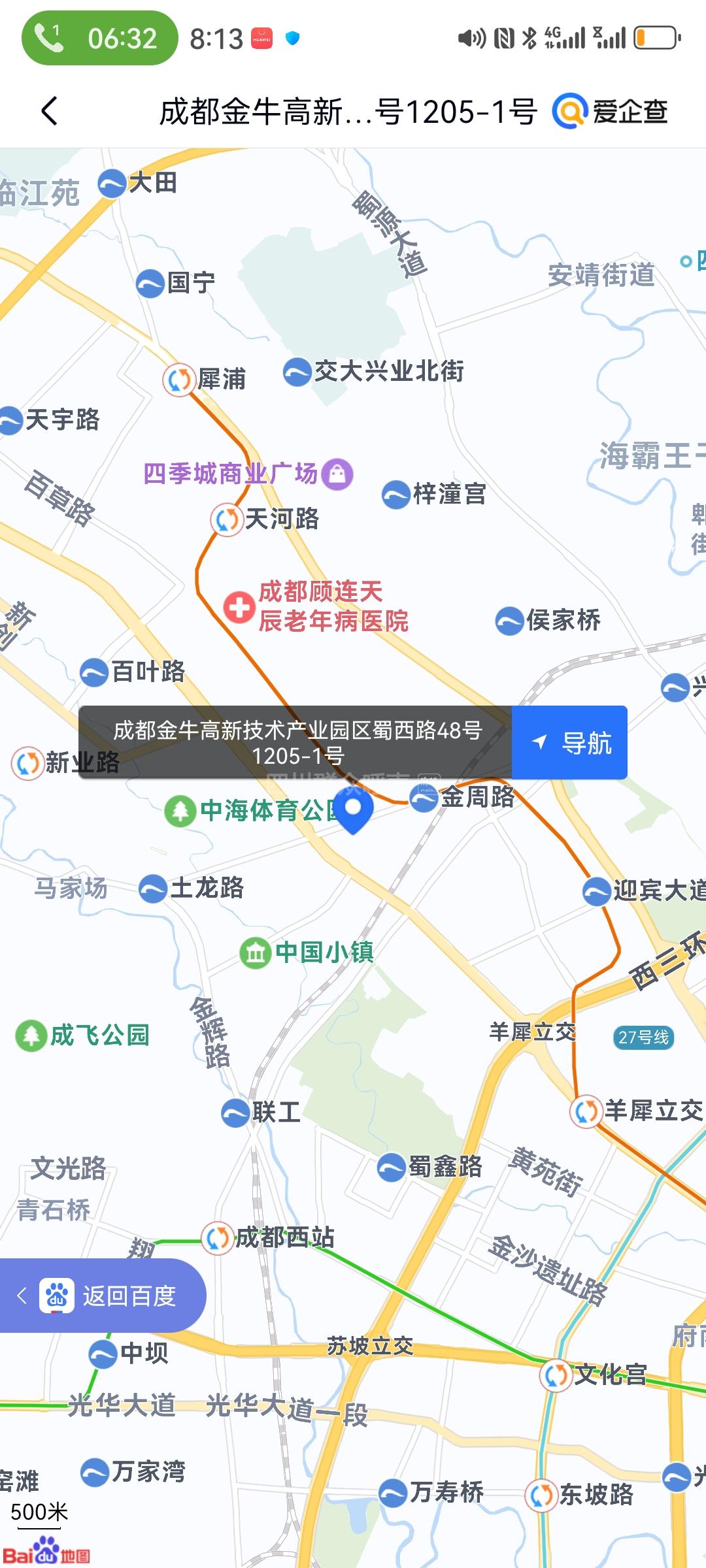Return to Baidu via 返回百度 pill
The width and height of the screenshot is (706, 1568).
tap(105, 1296)
